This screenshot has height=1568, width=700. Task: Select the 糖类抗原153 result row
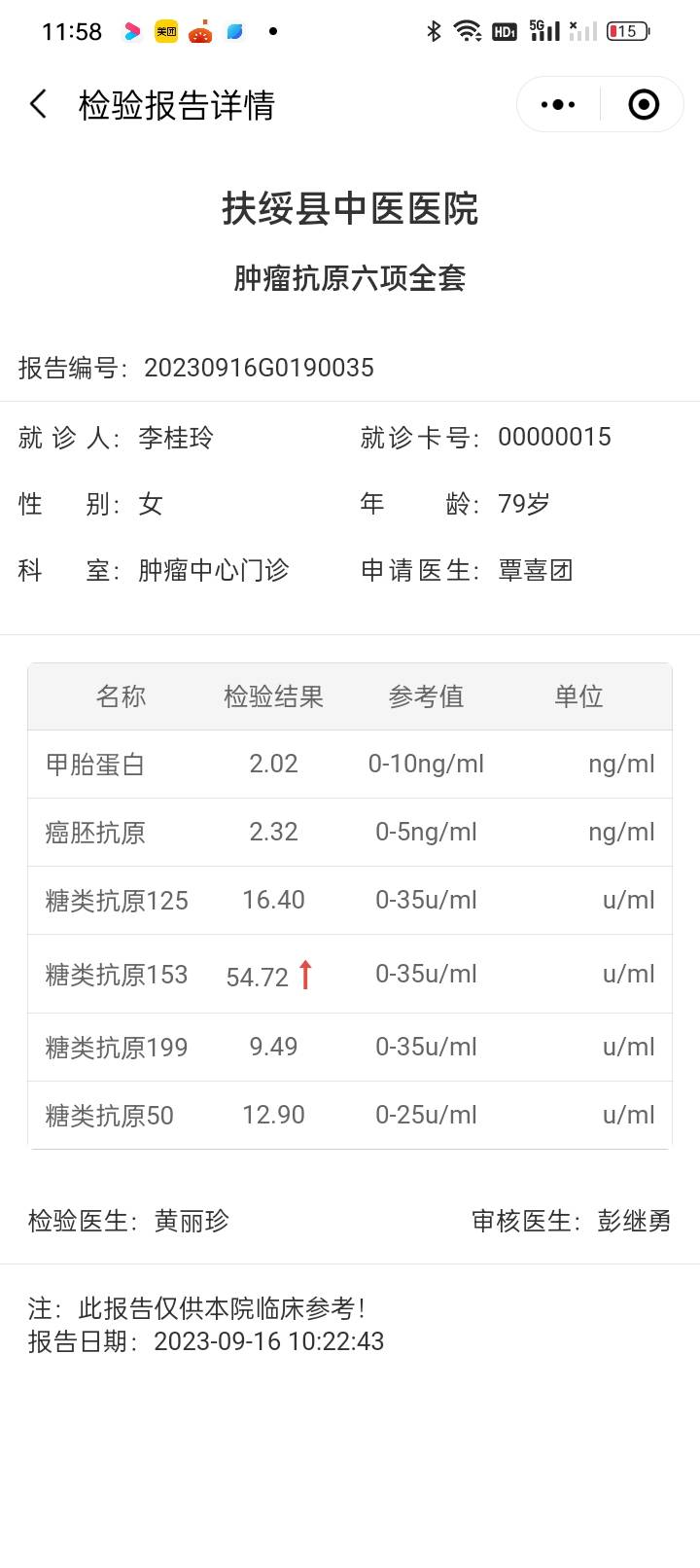[x=350, y=974]
